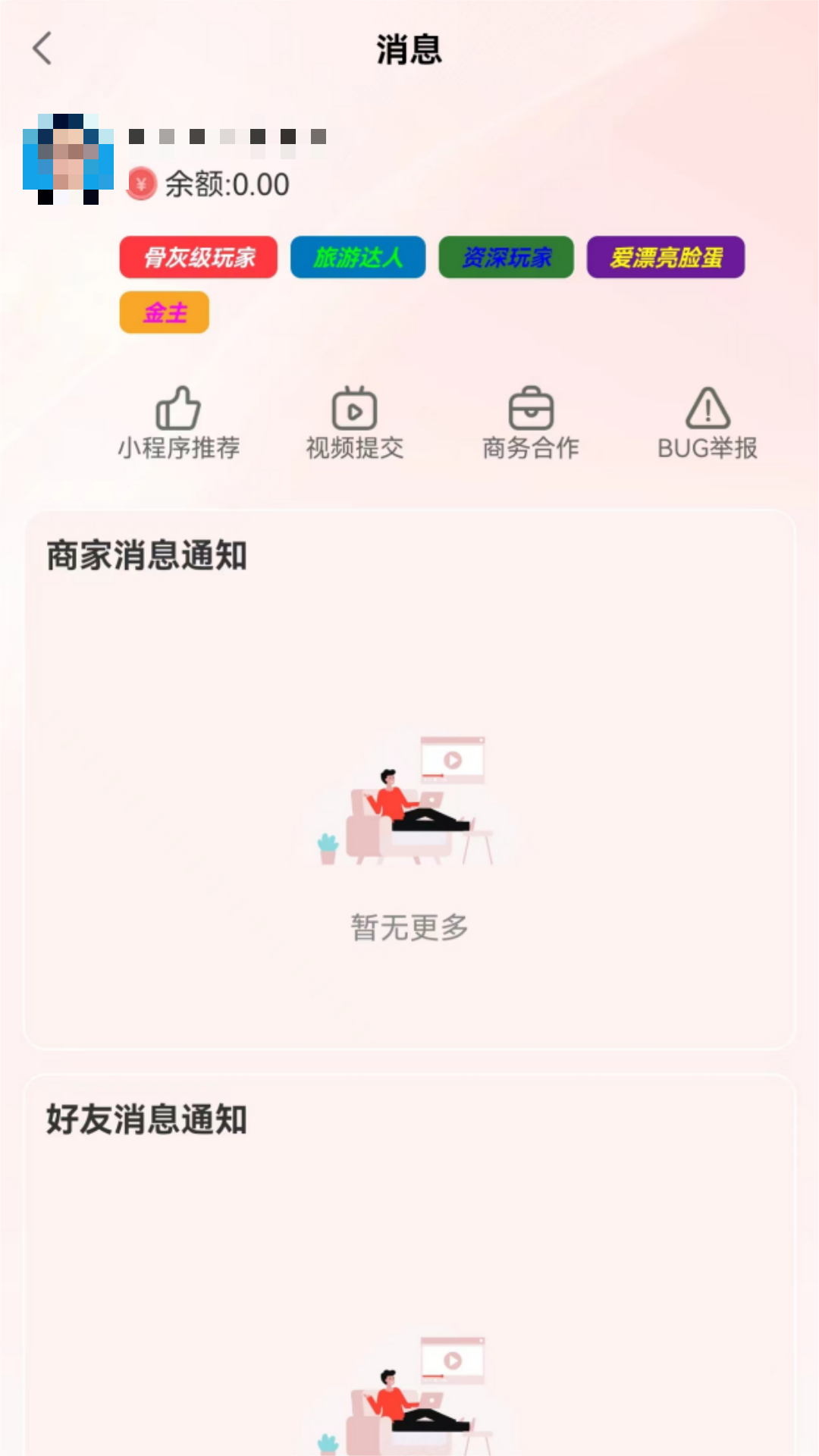Open the 消息 page title
The height and width of the screenshot is (1456, 819).
click(x=409, y=49)
